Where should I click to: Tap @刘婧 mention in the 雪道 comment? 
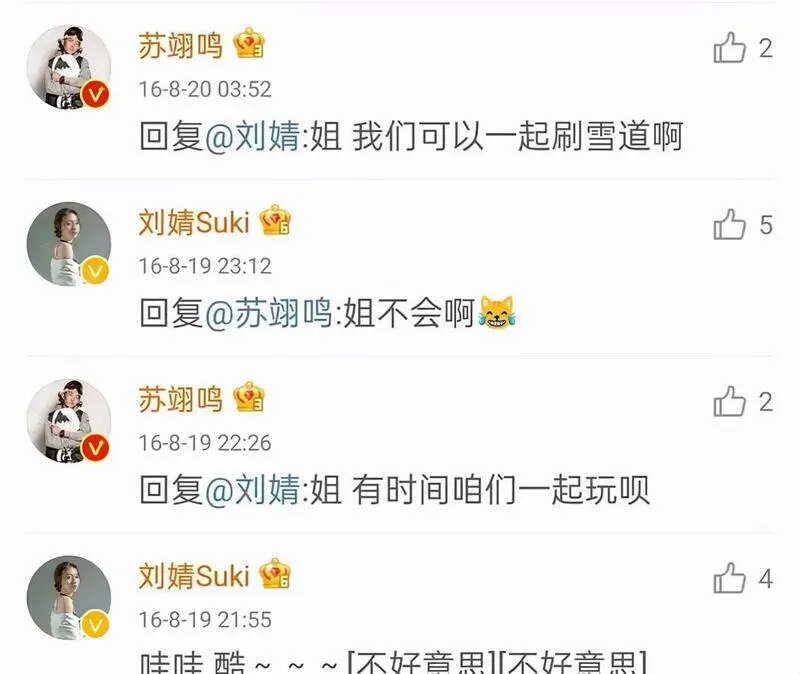pyautogui.click(x=253, y=136)
